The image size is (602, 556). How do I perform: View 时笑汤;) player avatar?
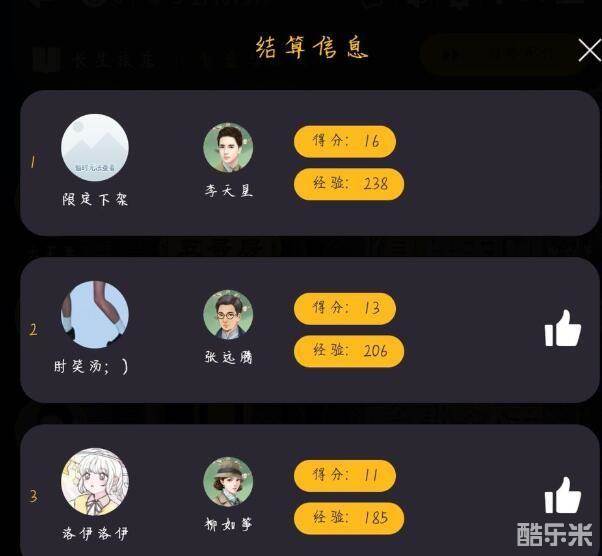point(95,314)
